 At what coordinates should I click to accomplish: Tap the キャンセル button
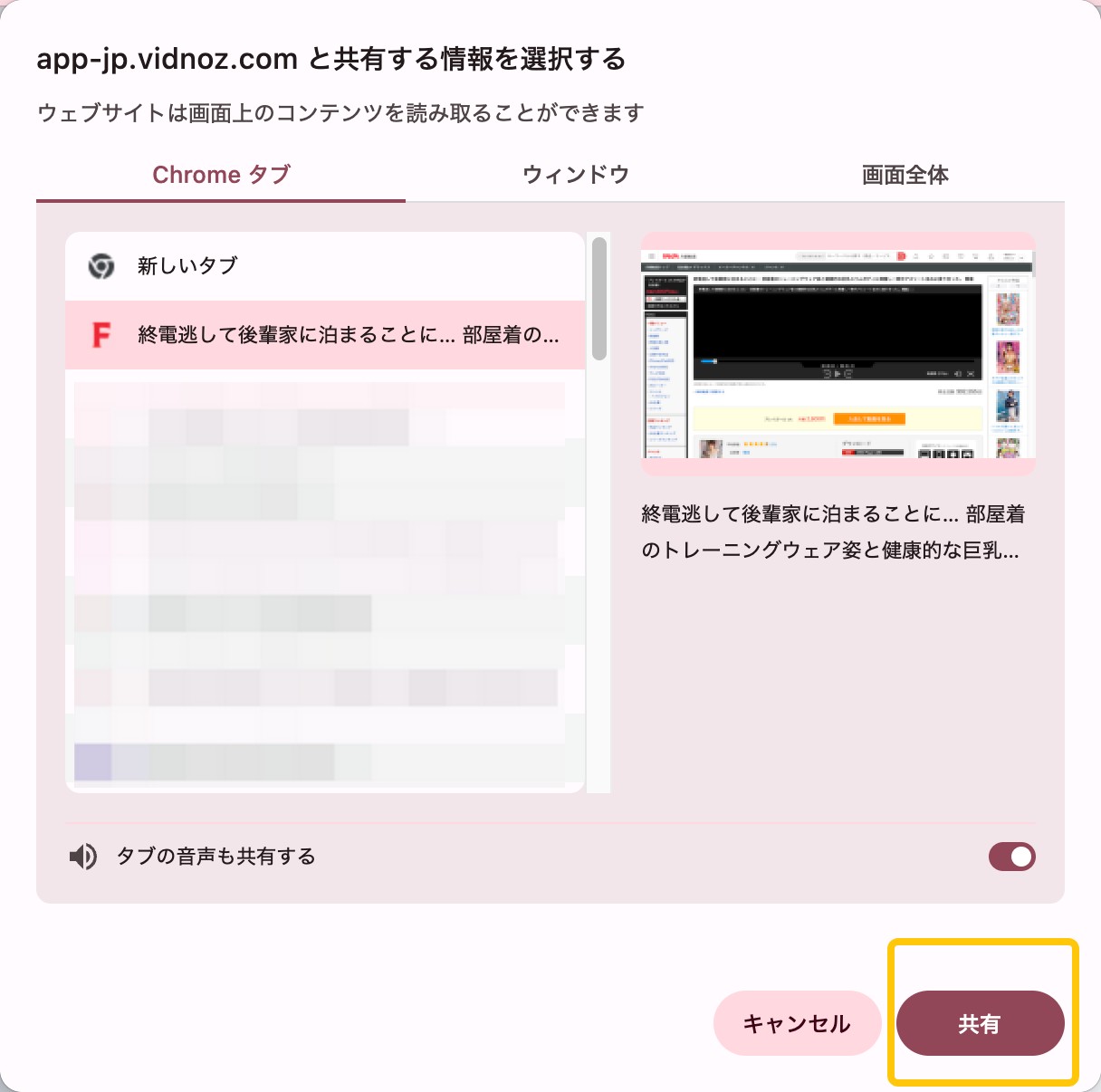pos(797,1023)
